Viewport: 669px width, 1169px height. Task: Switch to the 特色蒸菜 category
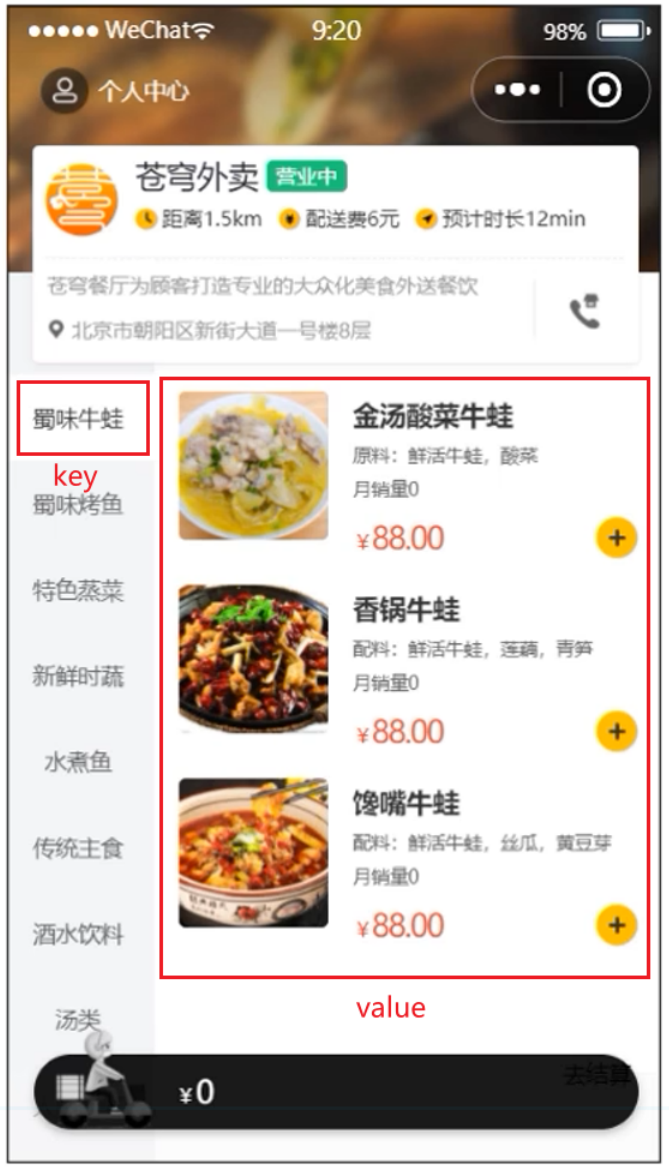tap(78, 591)
